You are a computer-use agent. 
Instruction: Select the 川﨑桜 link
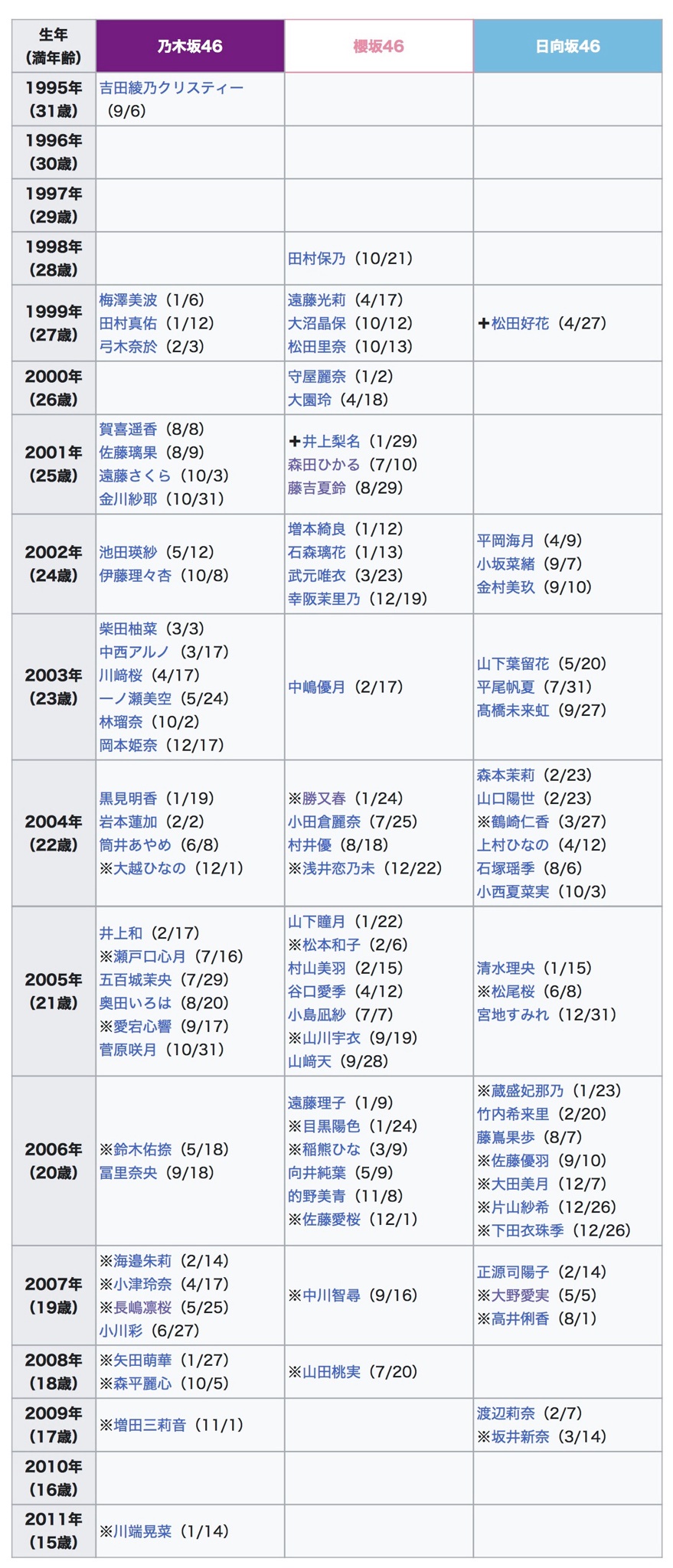click(121, 675)
